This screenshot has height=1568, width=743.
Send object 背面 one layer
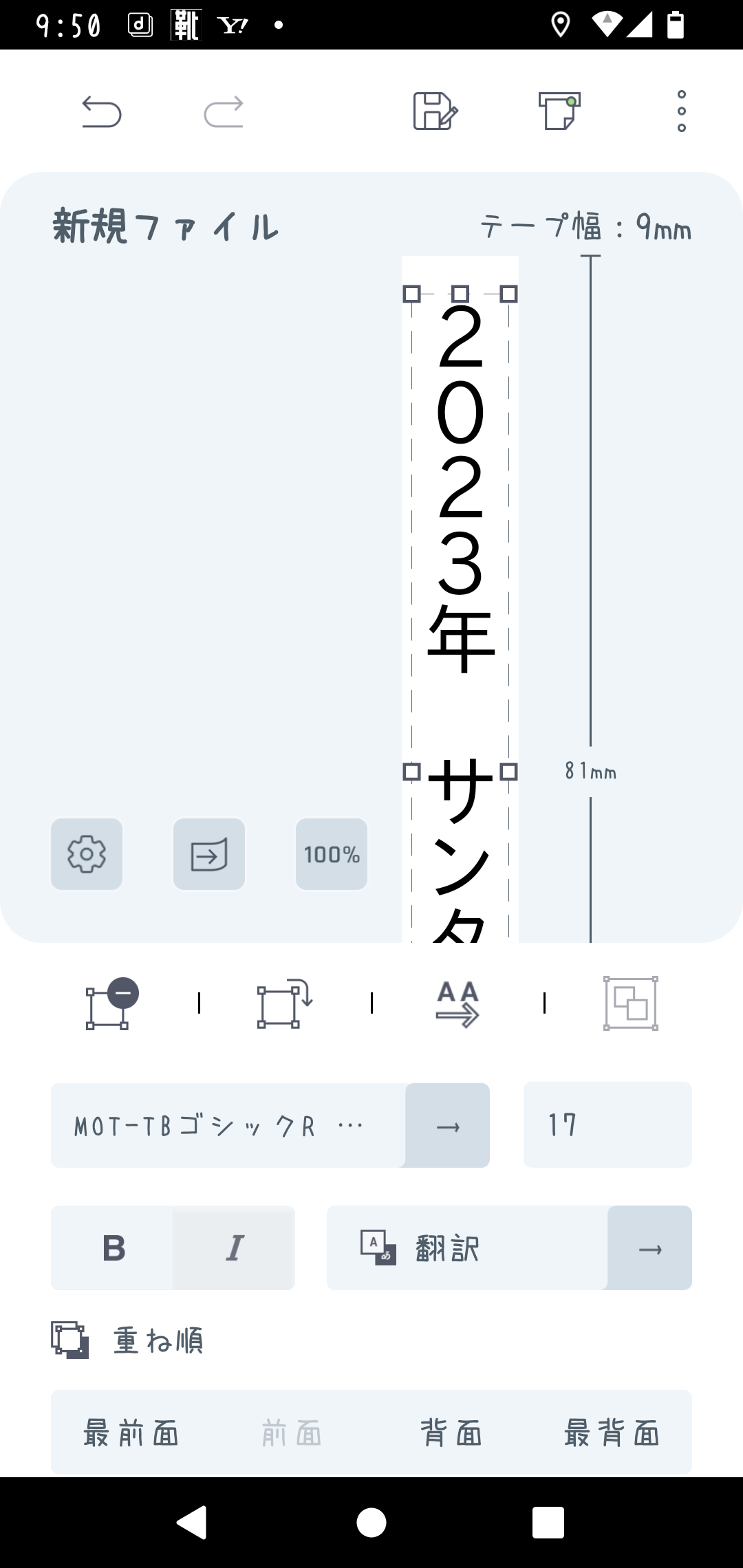[x=451, y=1433]
